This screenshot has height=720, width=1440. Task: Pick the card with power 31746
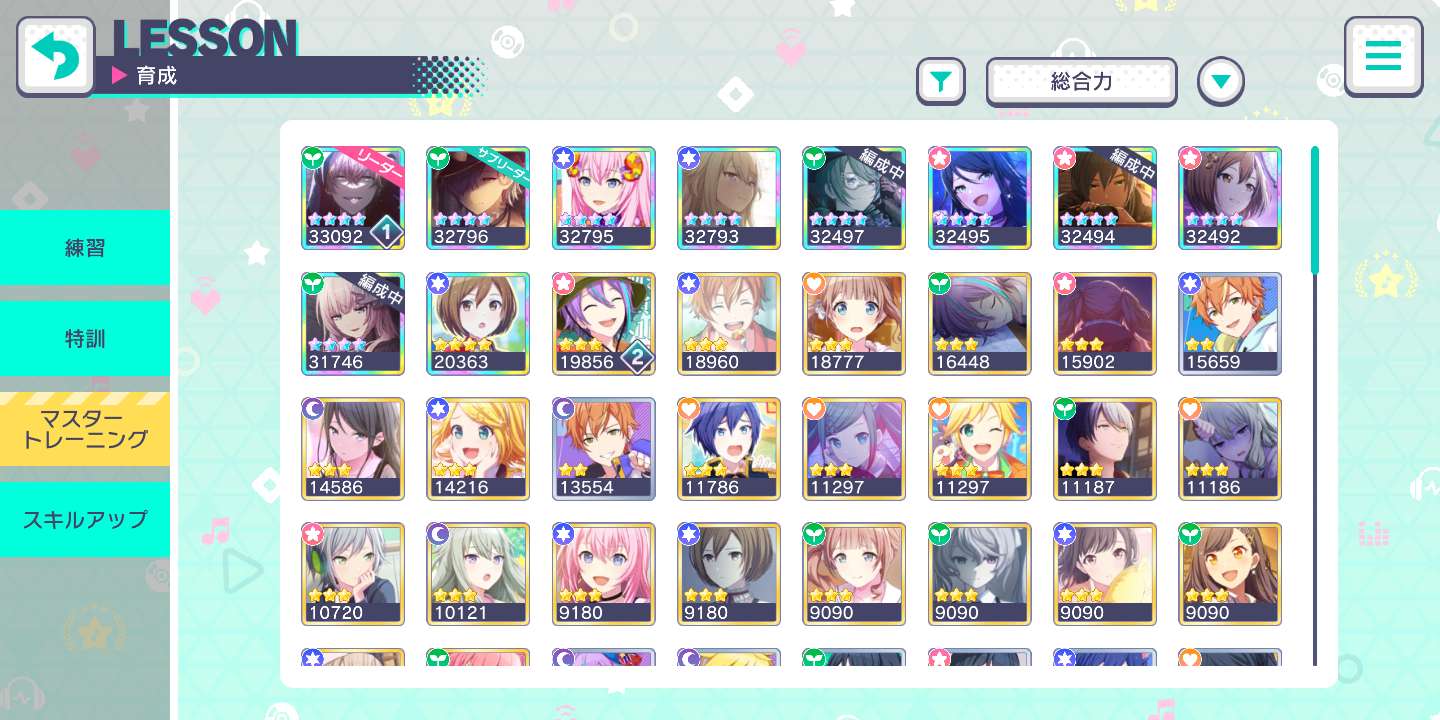pyautogui.click(x=353, y=323)
